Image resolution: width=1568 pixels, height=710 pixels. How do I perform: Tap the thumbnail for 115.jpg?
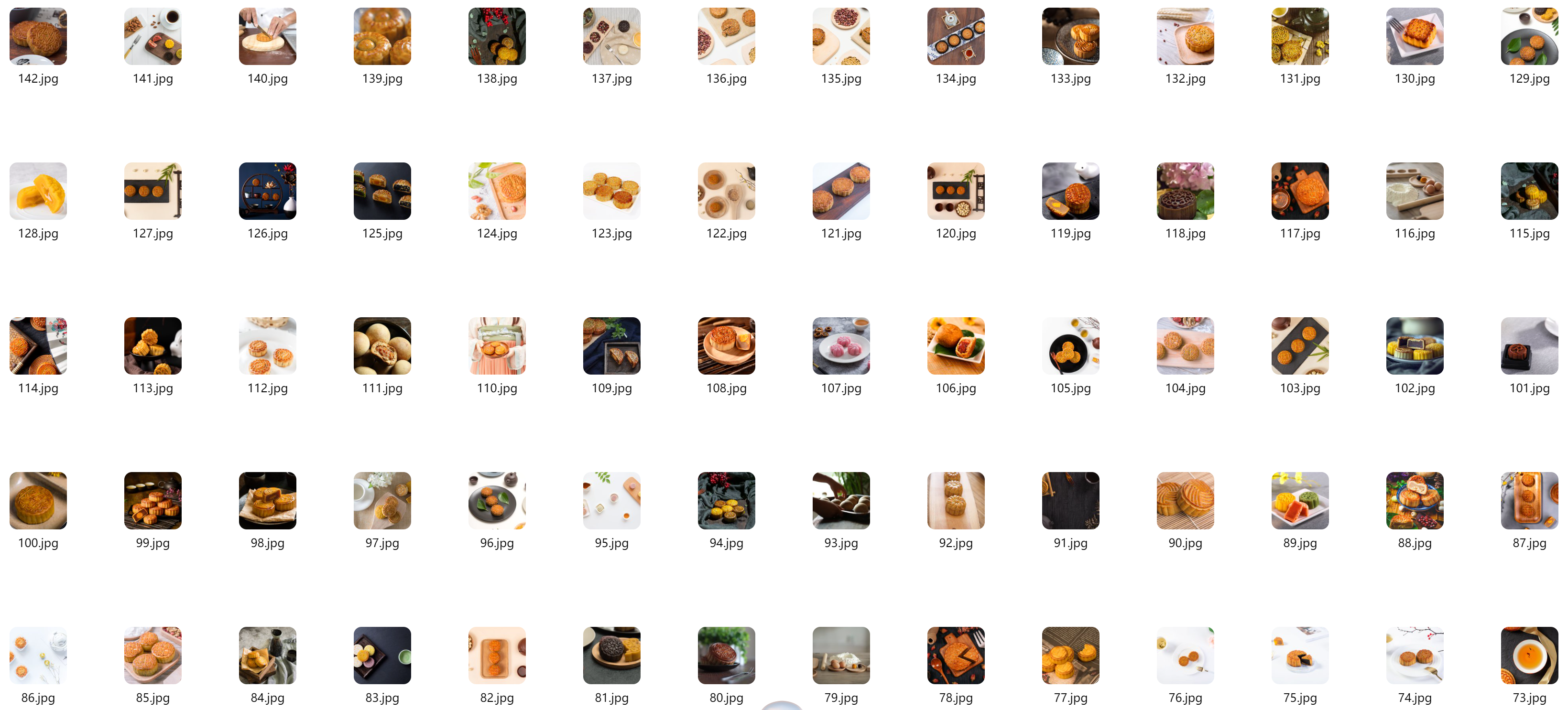pyautogui.click(x=1529, y=191)
